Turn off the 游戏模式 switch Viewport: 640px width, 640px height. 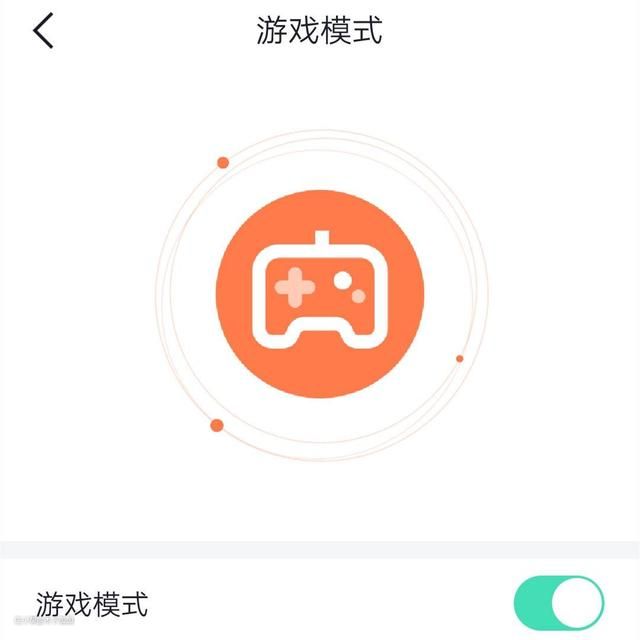[559, 602]
